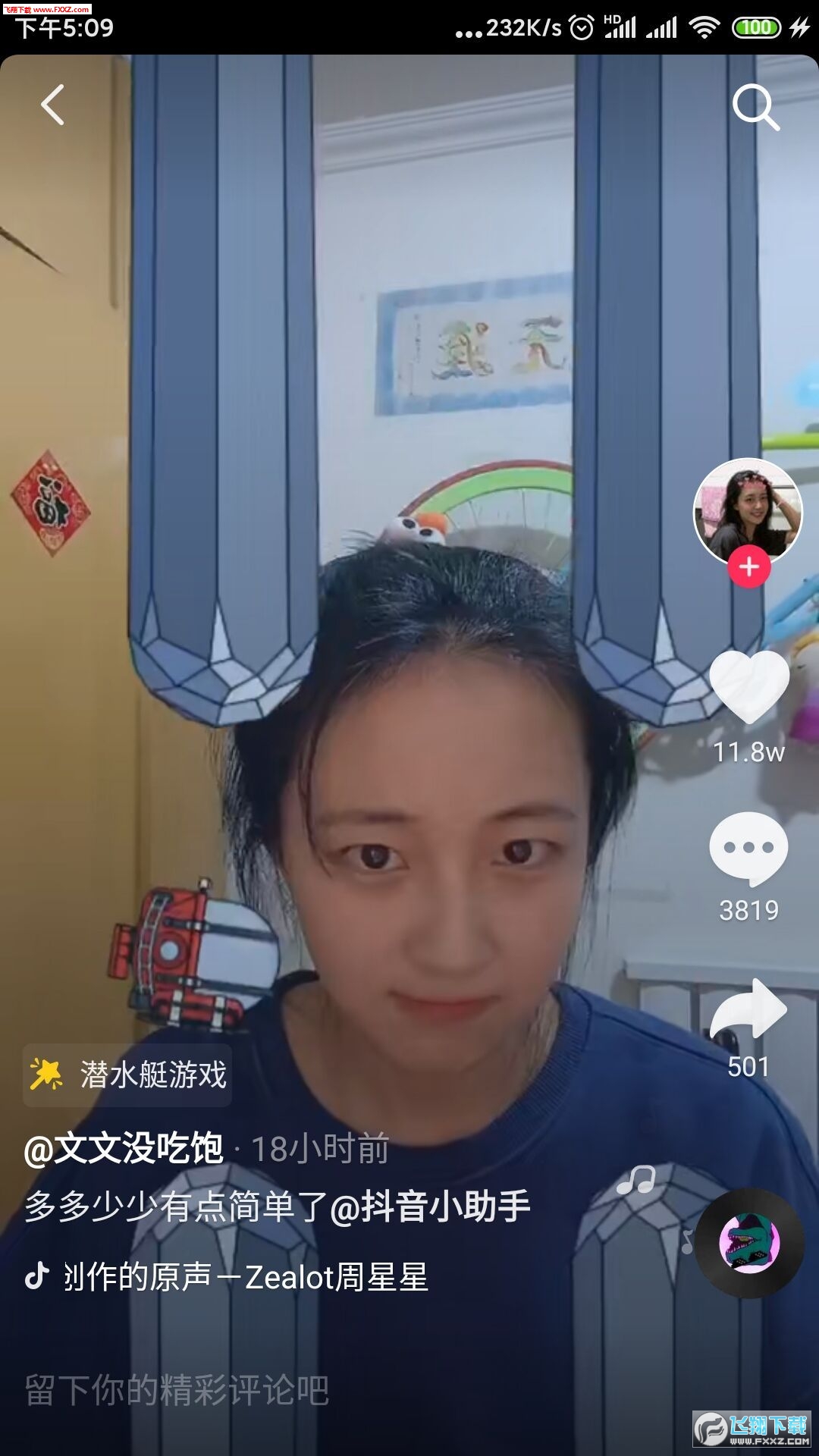This screenshot has width=819, height=1456.
Task: Open the 潜水艇游戏 effect chip
Action: (x=128, y=1075)
